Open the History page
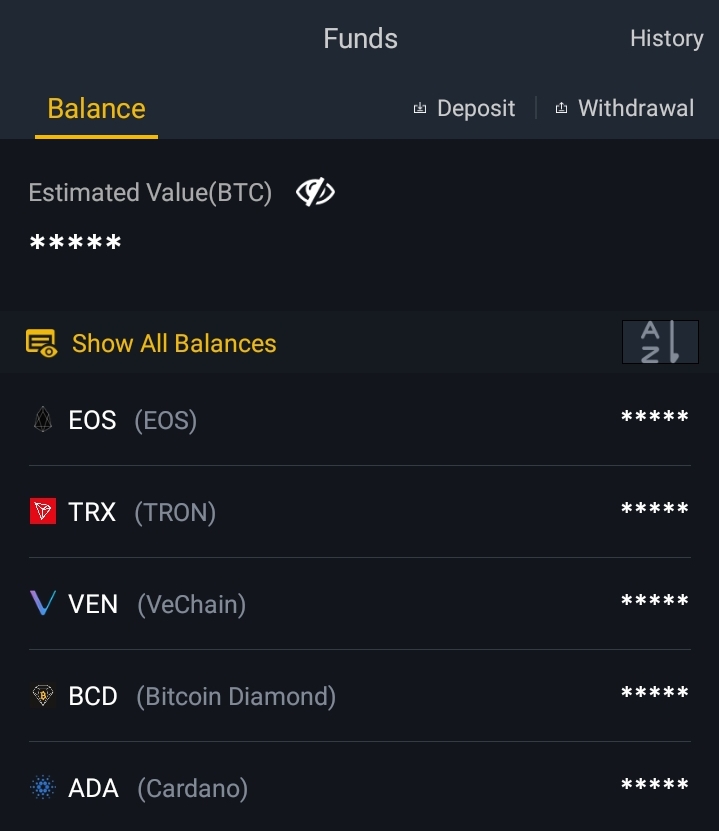719x831 pixels. [x=666, y=39]
